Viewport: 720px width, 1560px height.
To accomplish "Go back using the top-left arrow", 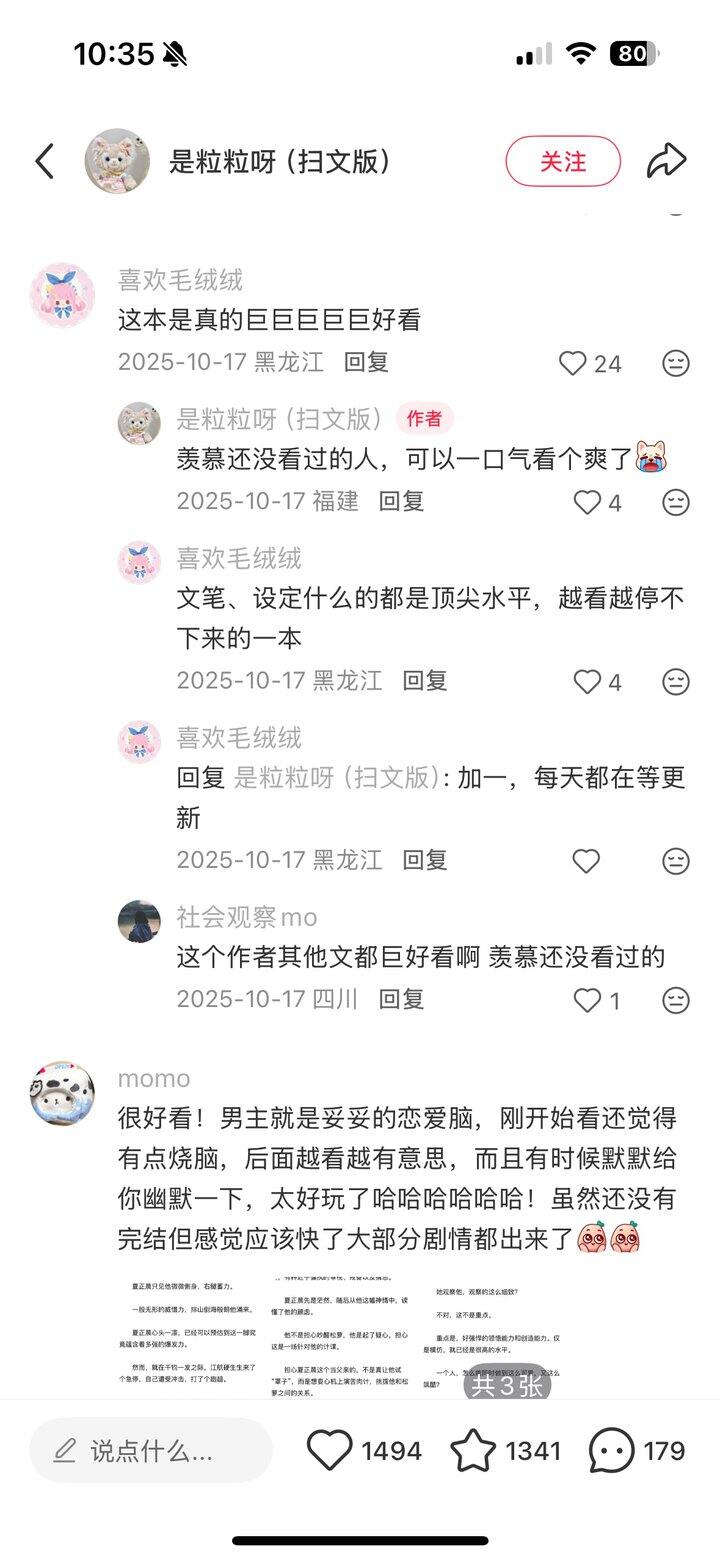I will [x=44, y=160].
